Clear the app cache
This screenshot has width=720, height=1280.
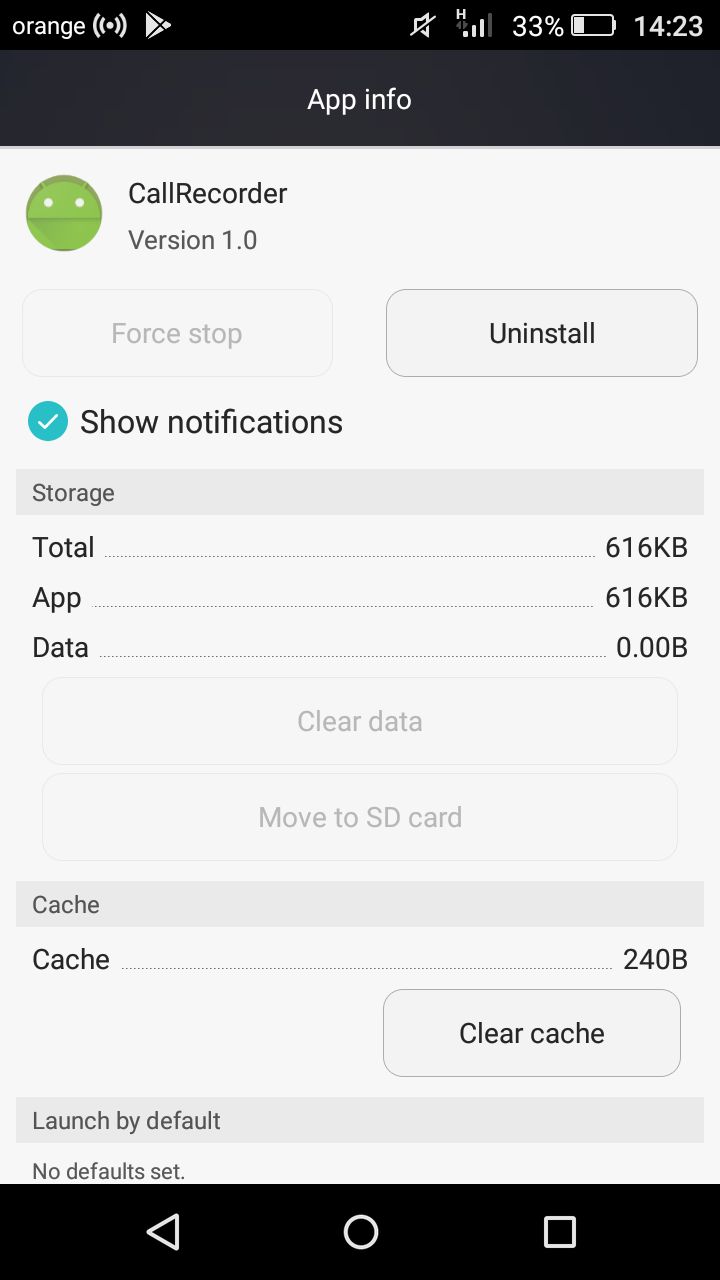pos(531,1033)
